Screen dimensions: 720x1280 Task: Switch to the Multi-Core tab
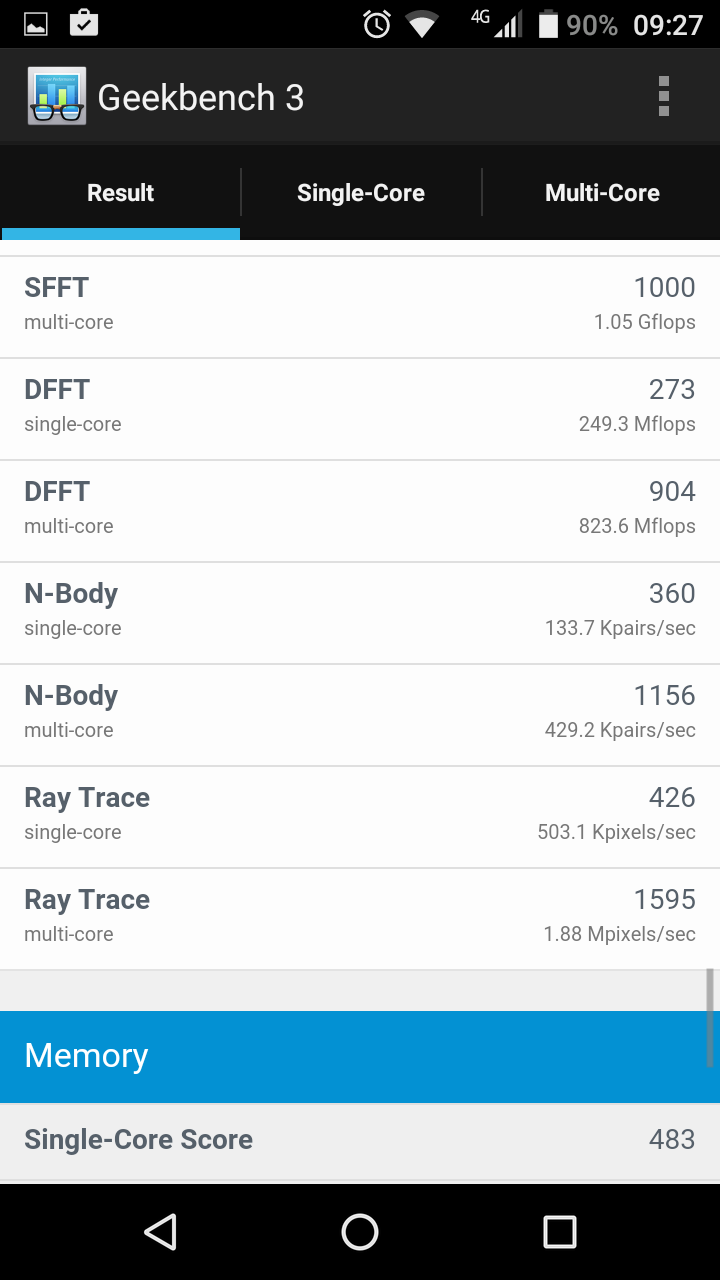(x=602, y=193)
